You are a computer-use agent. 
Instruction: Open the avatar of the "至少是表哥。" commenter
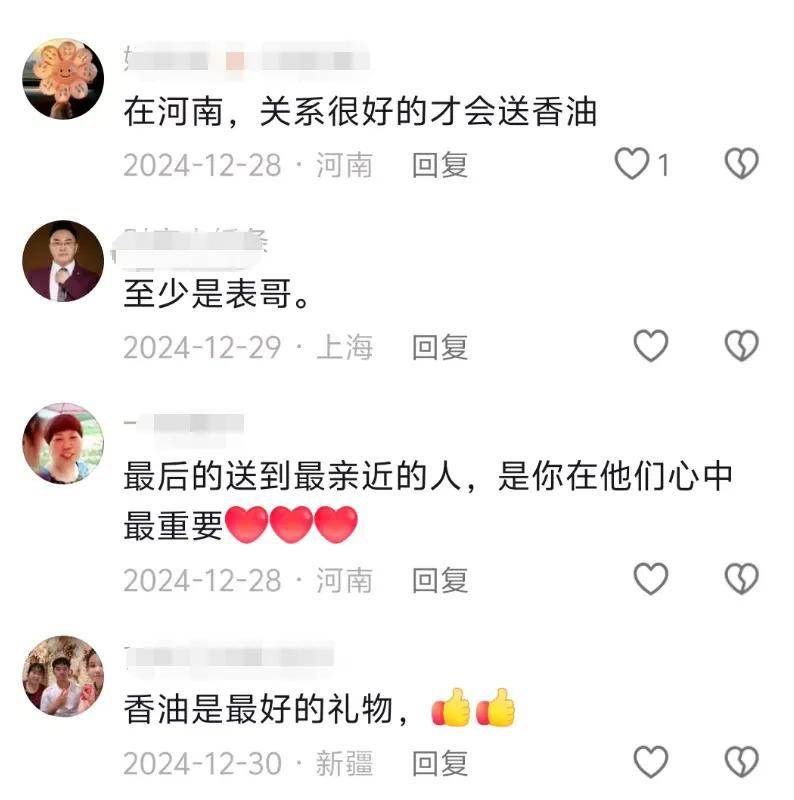[x=63, y=261]
